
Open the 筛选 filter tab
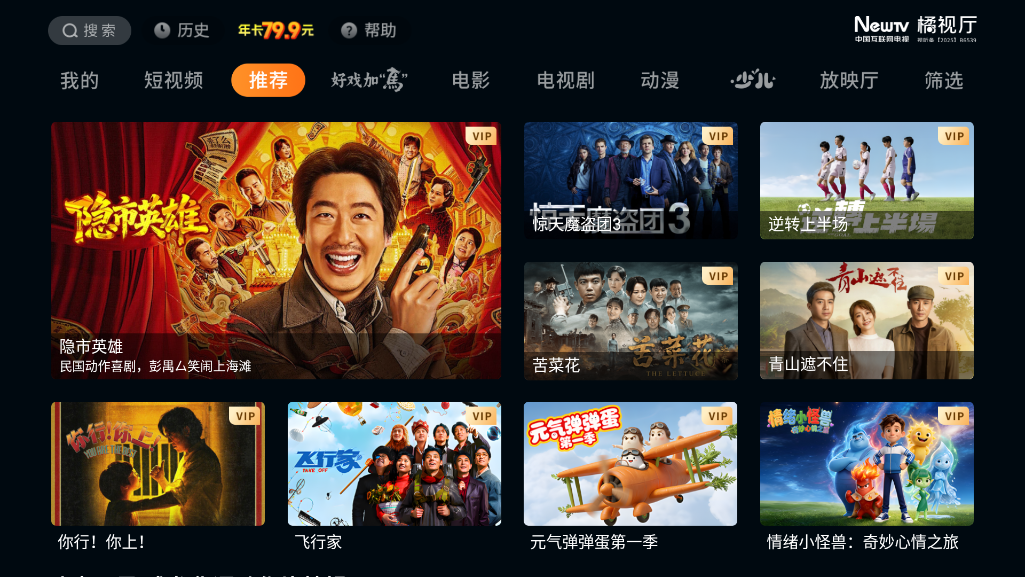click(944, 81)
